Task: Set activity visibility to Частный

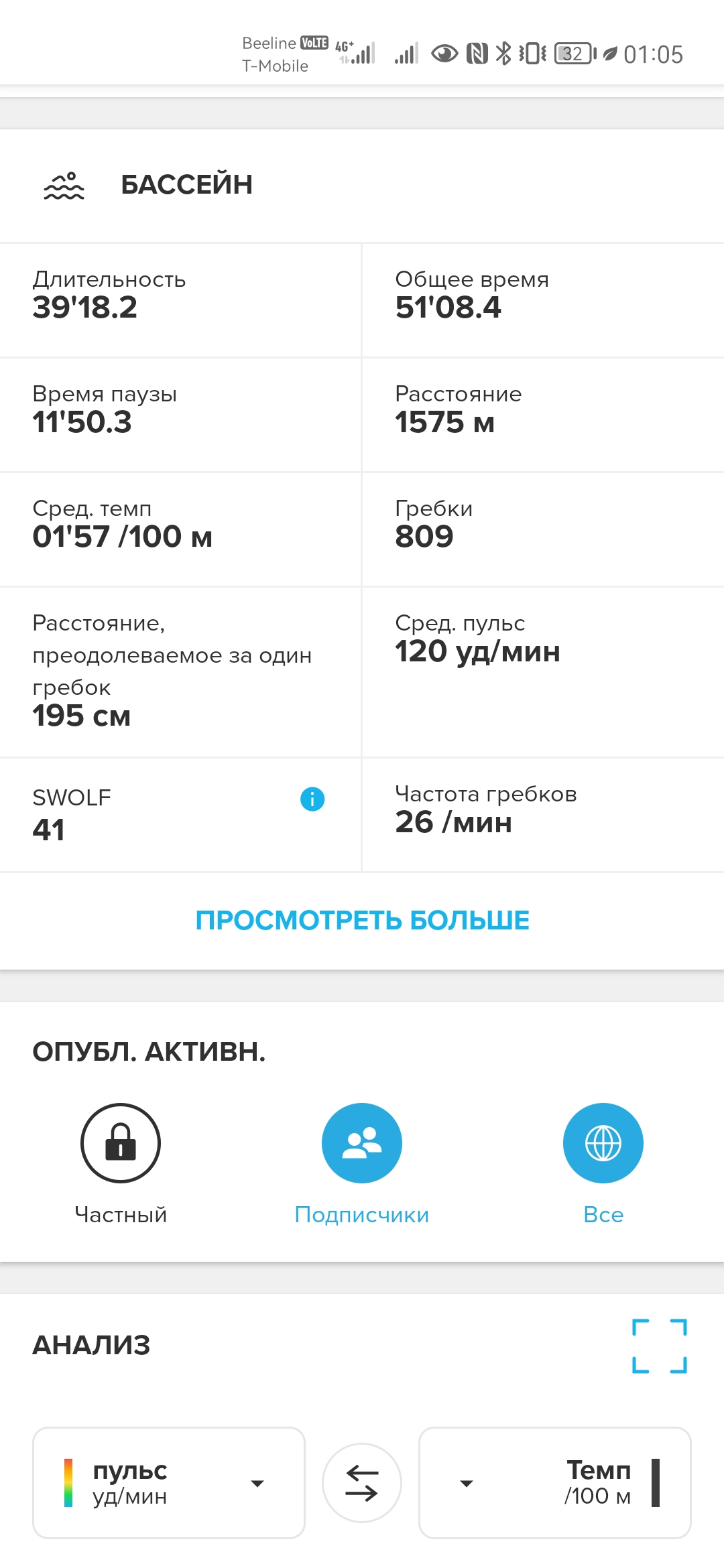Action: tap(121, 1143)
